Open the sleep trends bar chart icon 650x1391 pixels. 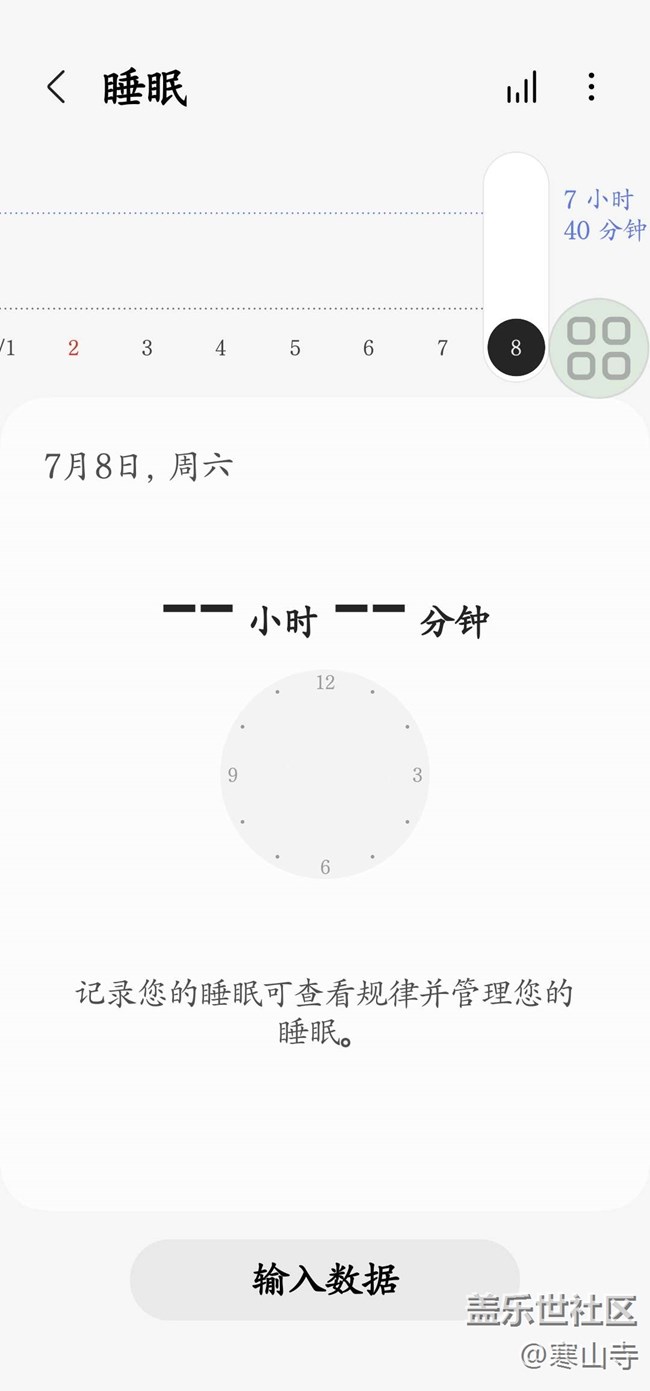[x=521, y=88]
